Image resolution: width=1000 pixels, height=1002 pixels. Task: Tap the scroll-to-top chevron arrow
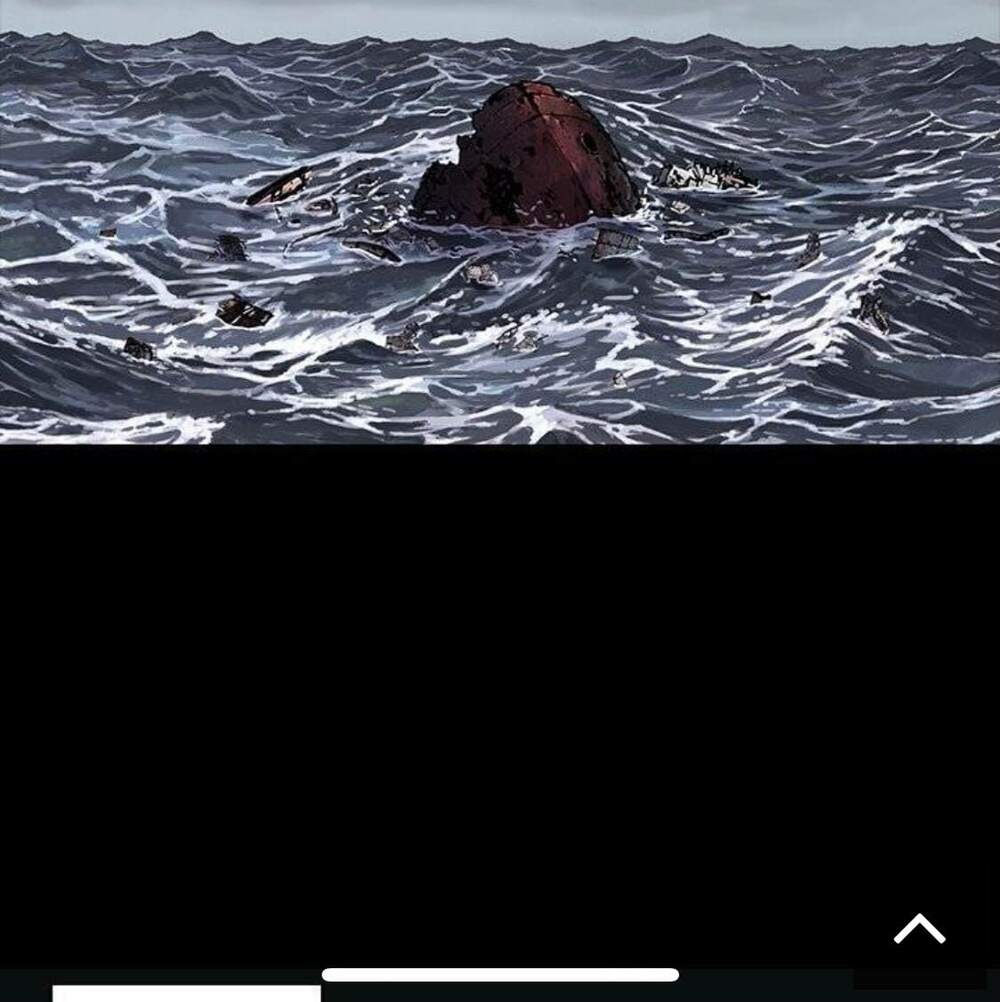919,929
